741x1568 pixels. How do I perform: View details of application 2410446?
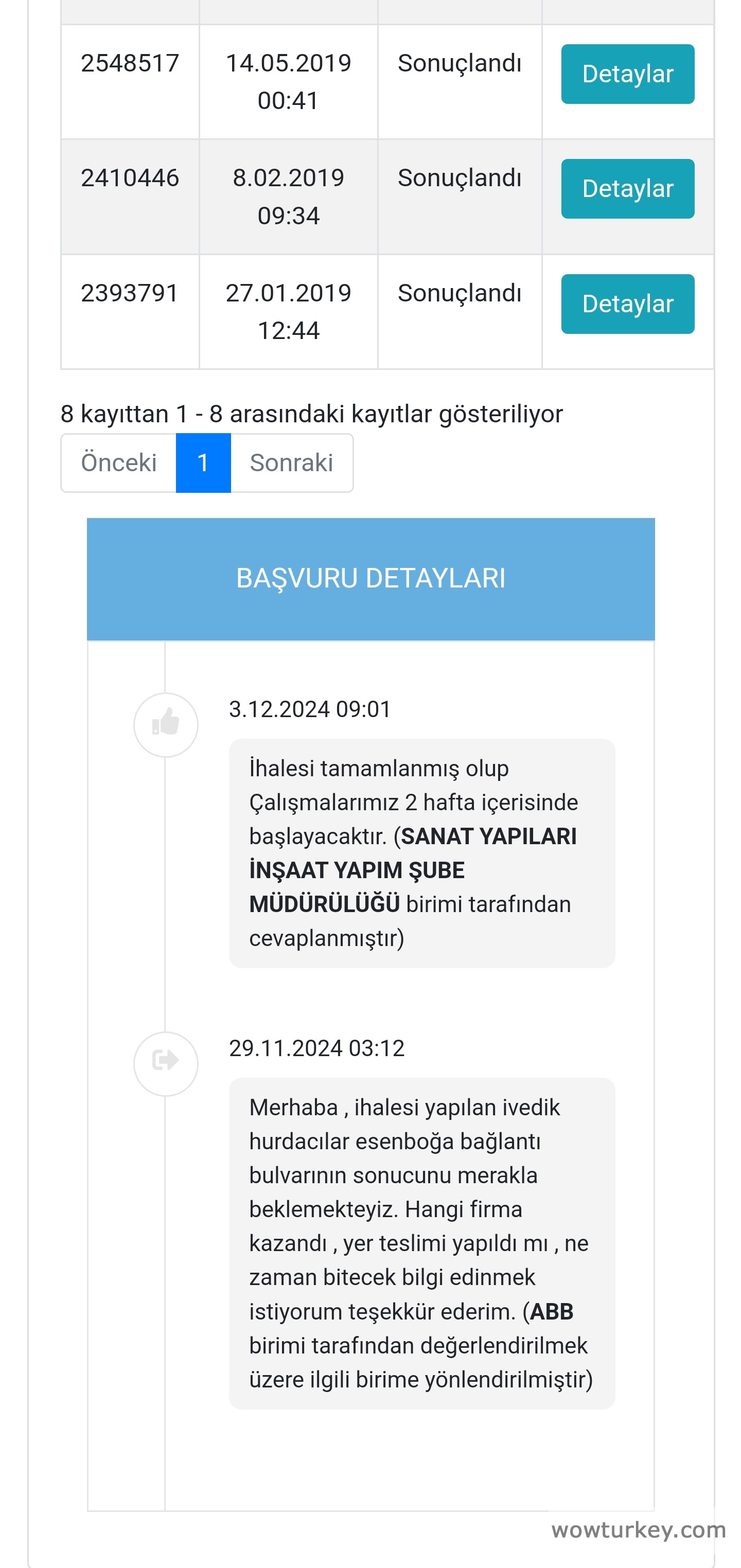pos(627,189)
